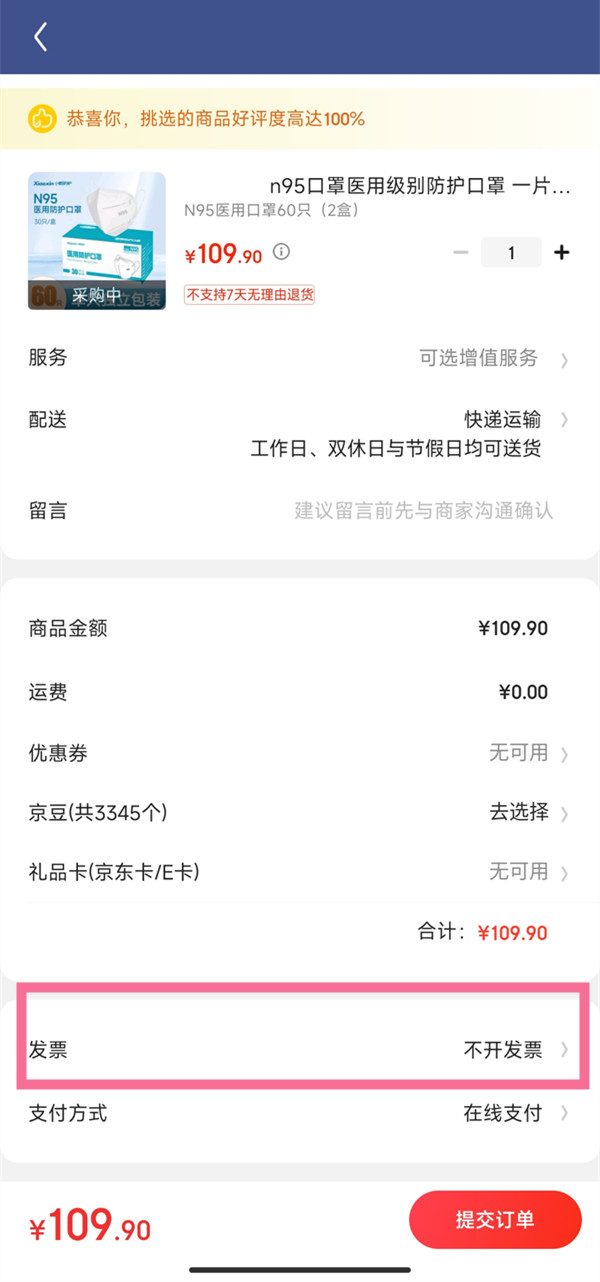Change the 支付方式 payment method
This screenshot has width=600, height=1282.
click(300, 1113)
